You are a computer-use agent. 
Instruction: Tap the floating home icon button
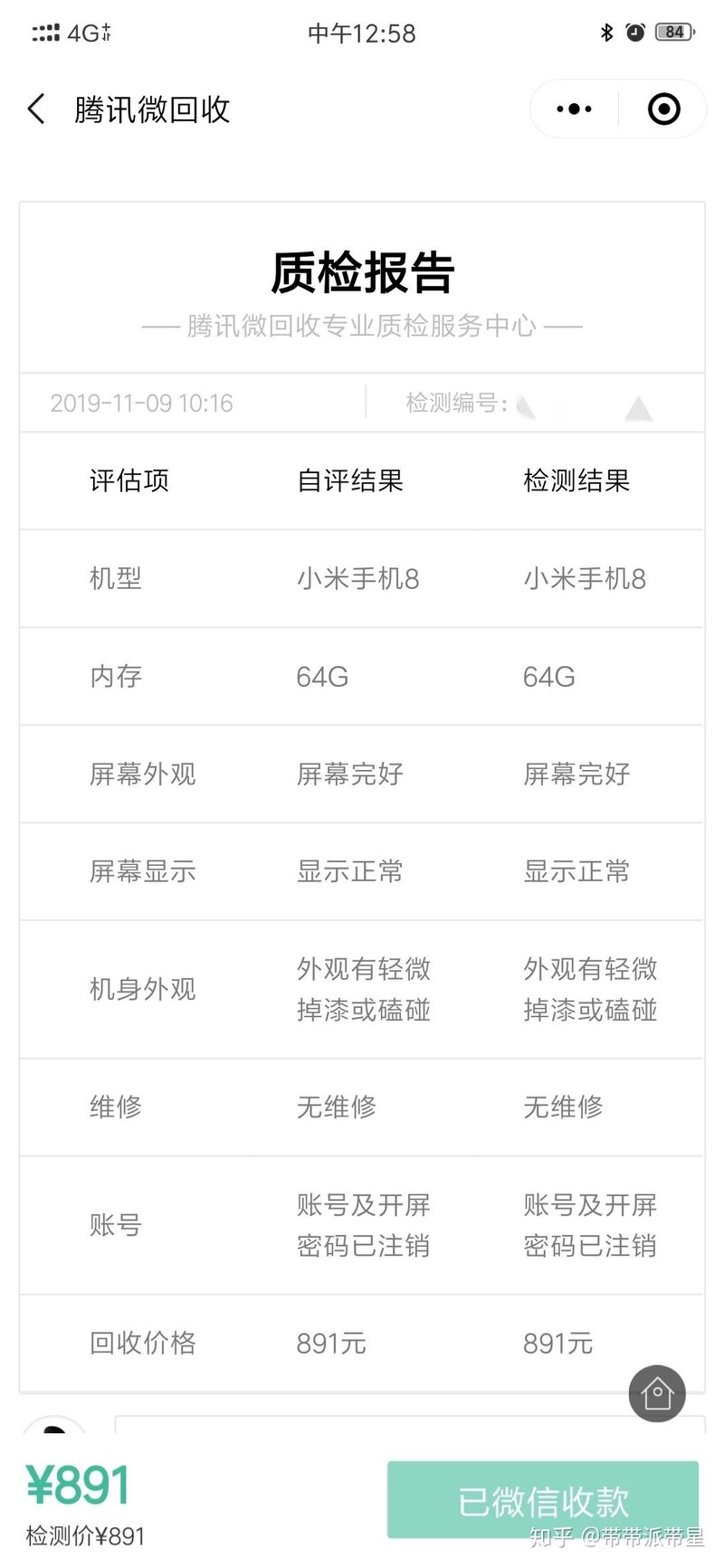pos(657,1393)
